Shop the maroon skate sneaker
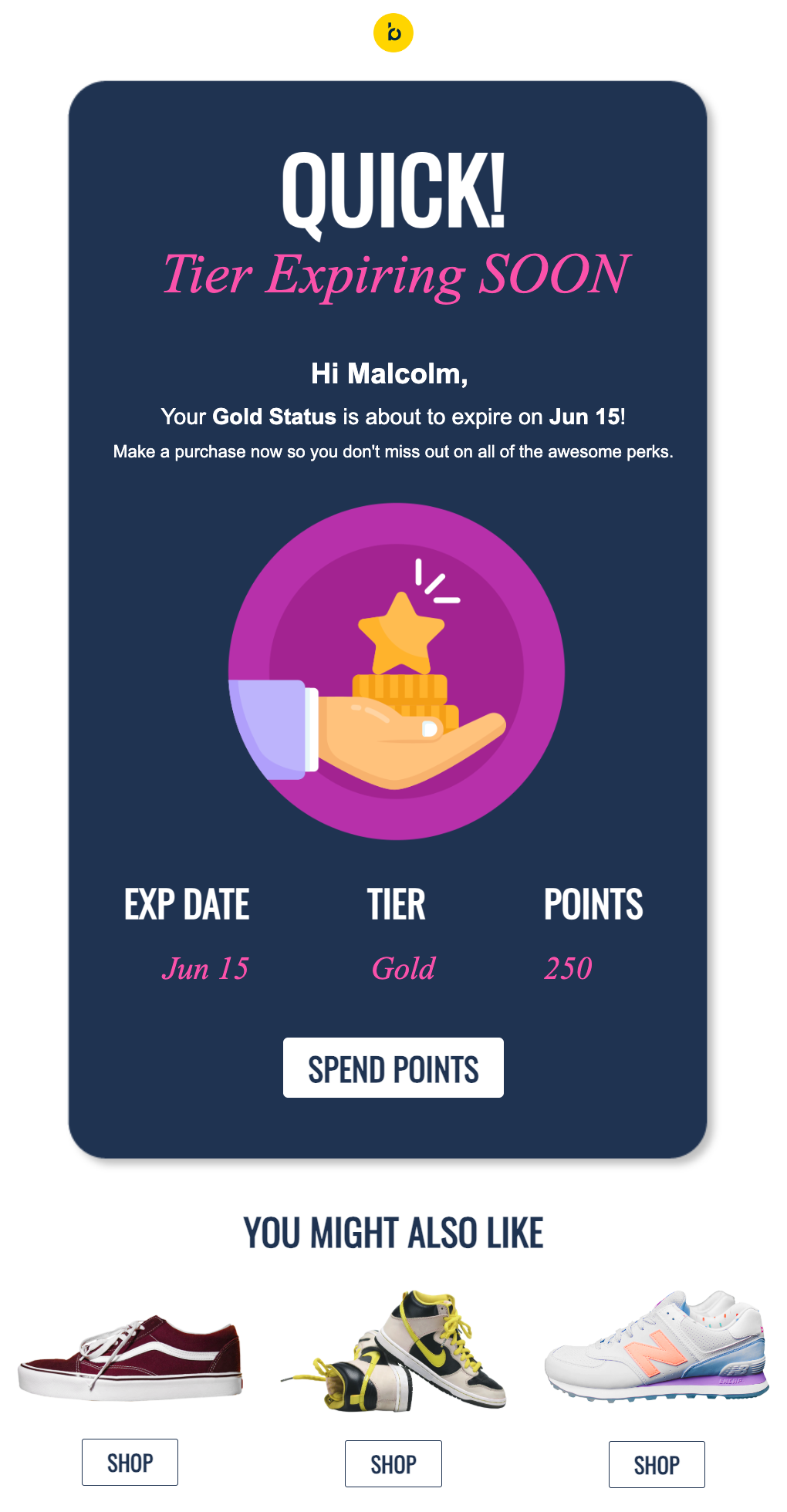 coord(130,1462)
